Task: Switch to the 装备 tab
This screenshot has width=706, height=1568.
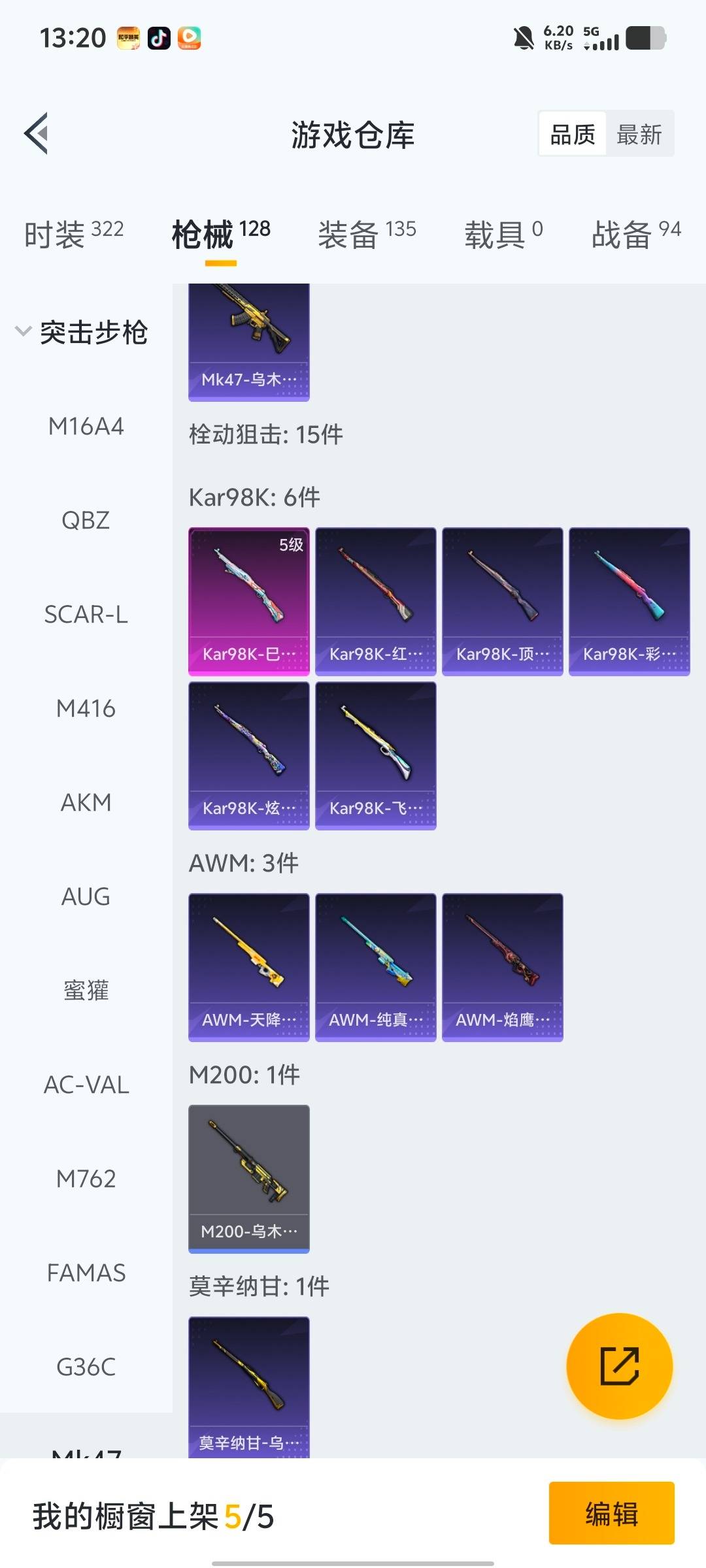Action: point(367,234)
